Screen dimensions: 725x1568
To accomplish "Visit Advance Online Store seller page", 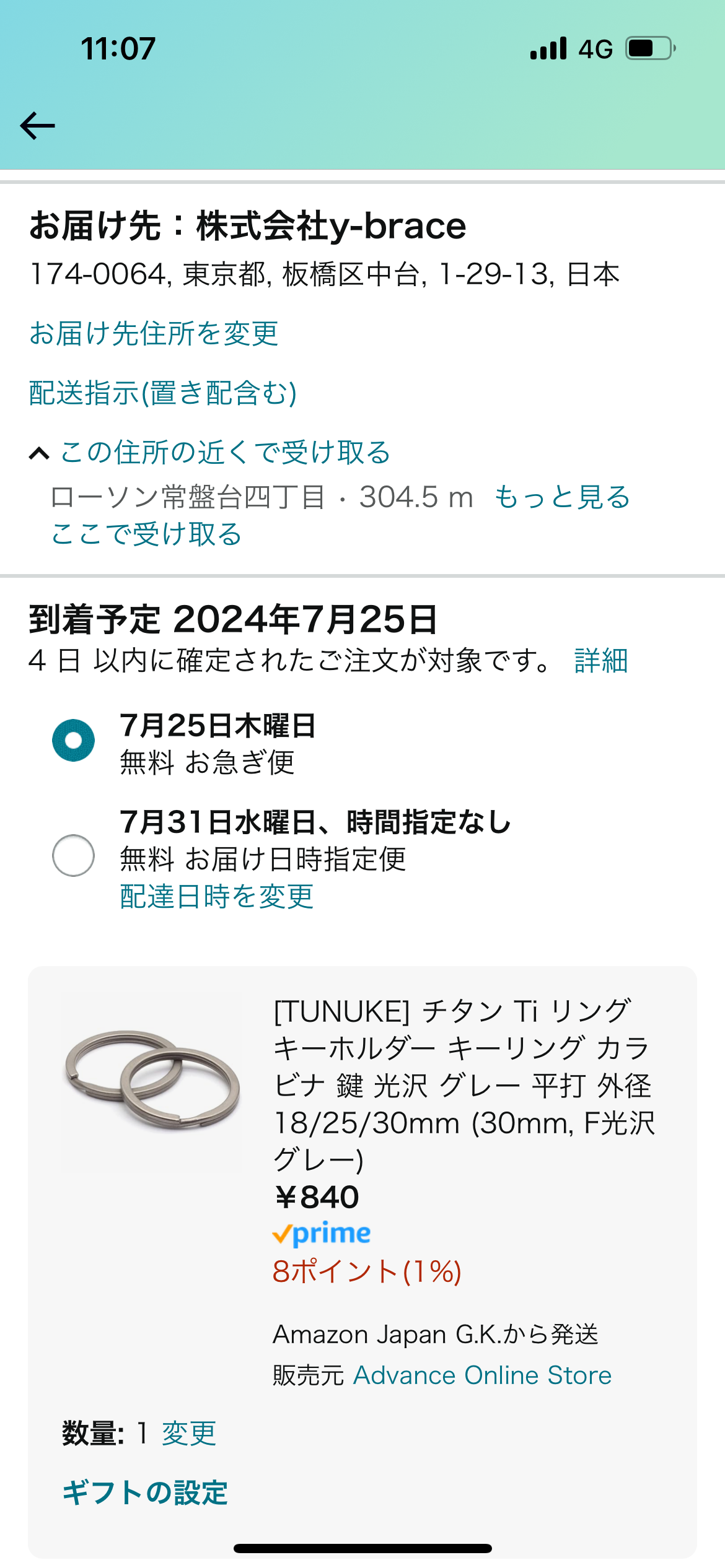I will (x=482, y=1375).
